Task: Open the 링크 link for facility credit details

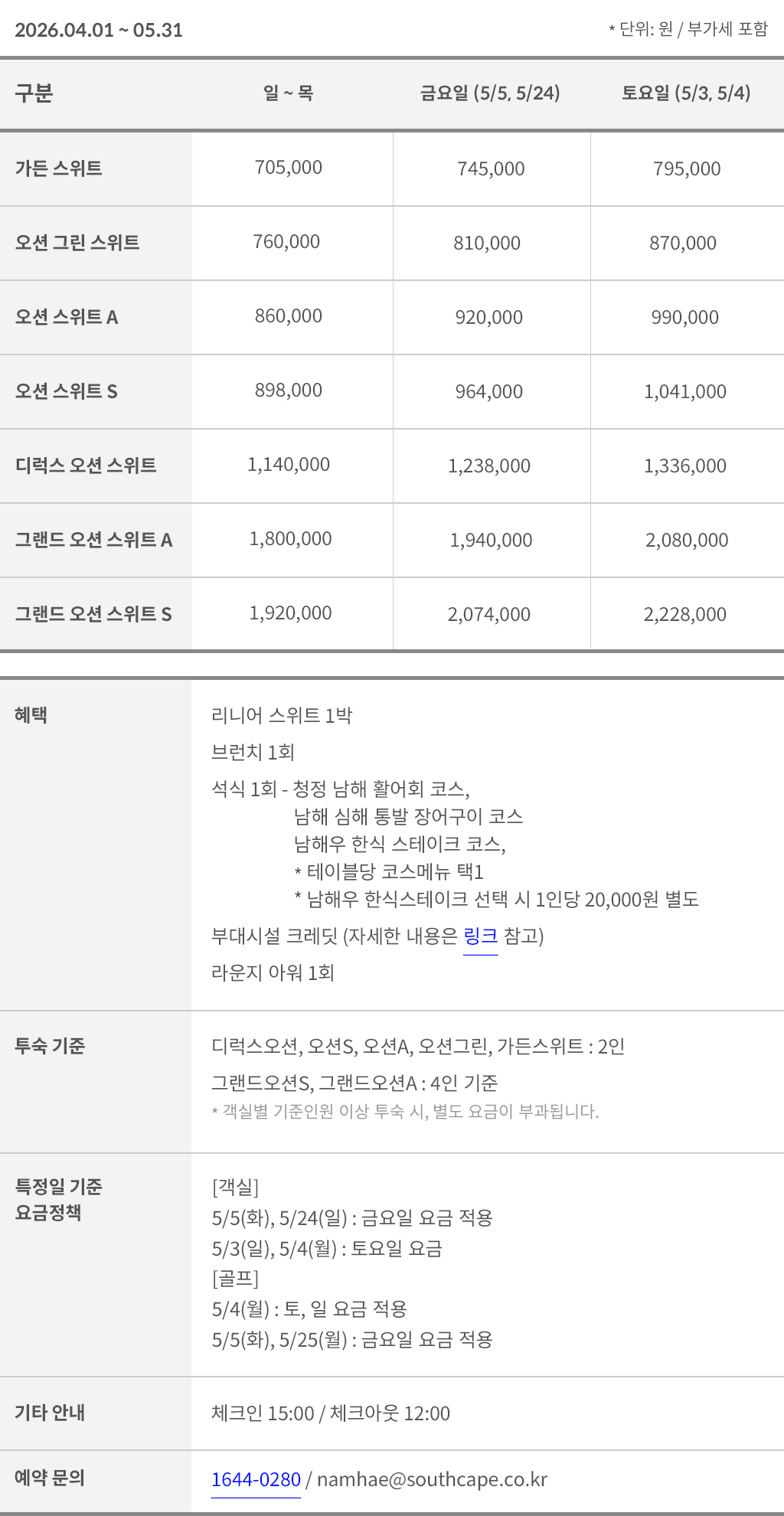Action: pos(480,936)
